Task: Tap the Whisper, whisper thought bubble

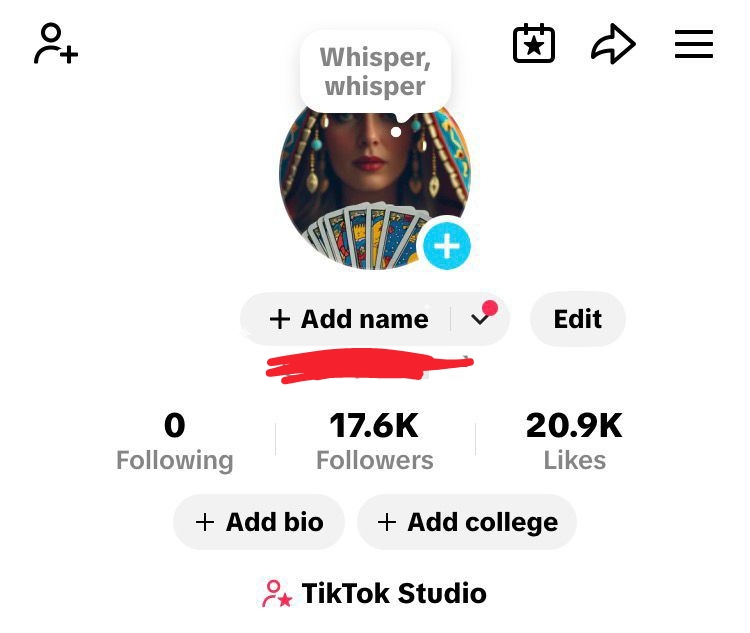Action: pyautogui.click(x=375, y=72)
